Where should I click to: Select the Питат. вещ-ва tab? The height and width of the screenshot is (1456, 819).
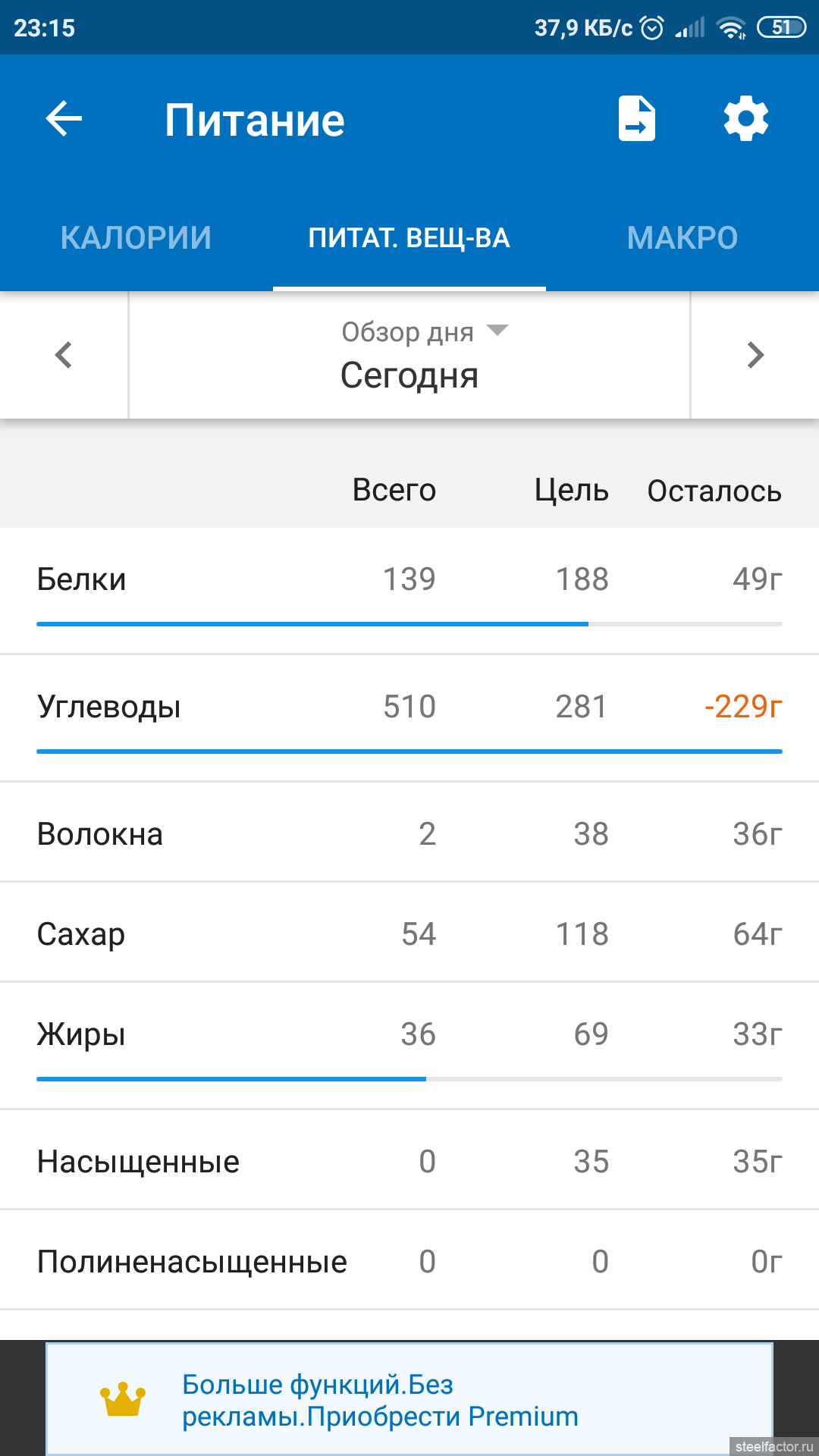(409, 238)
